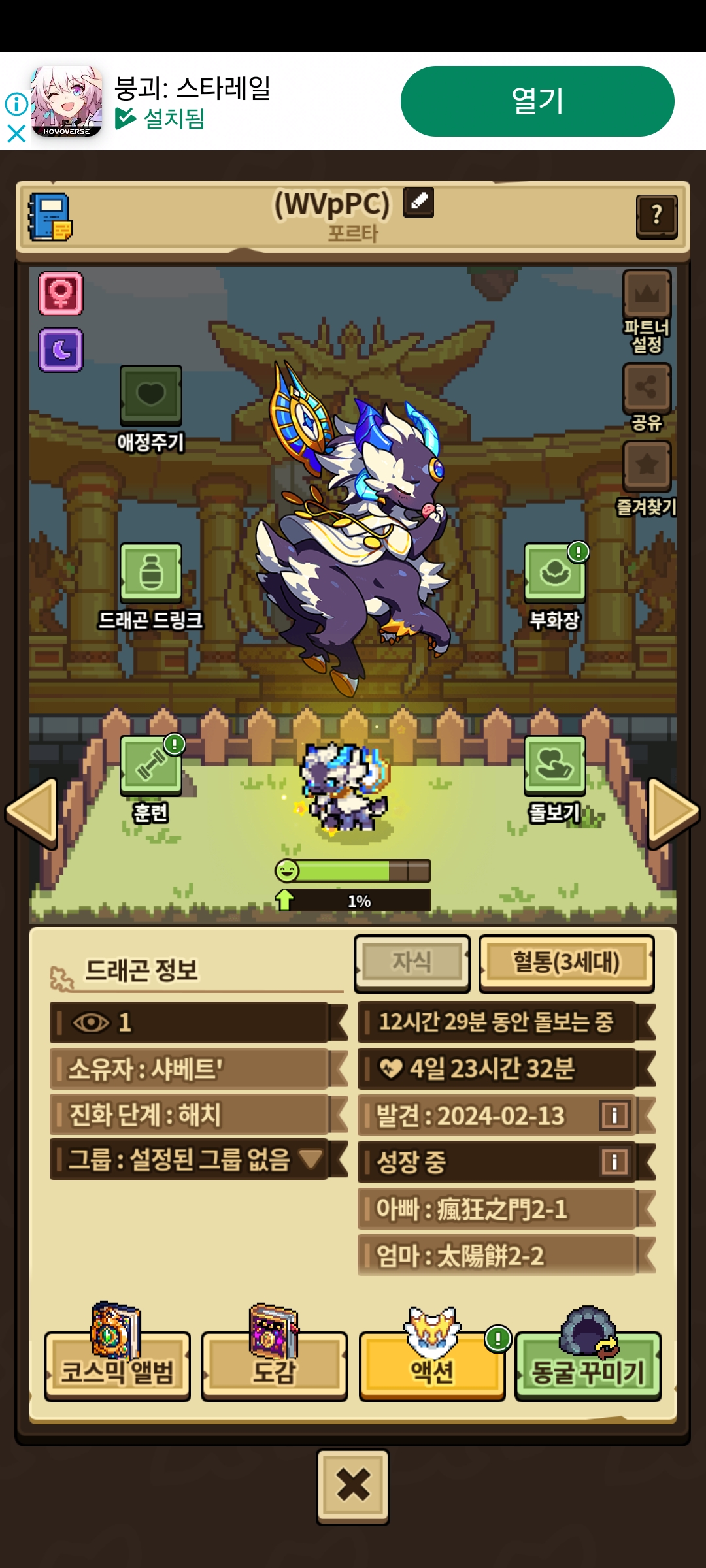Dismiss the ad with the X icon
This screenshot has width=706, height=1568.
click(x=16, y=134)
